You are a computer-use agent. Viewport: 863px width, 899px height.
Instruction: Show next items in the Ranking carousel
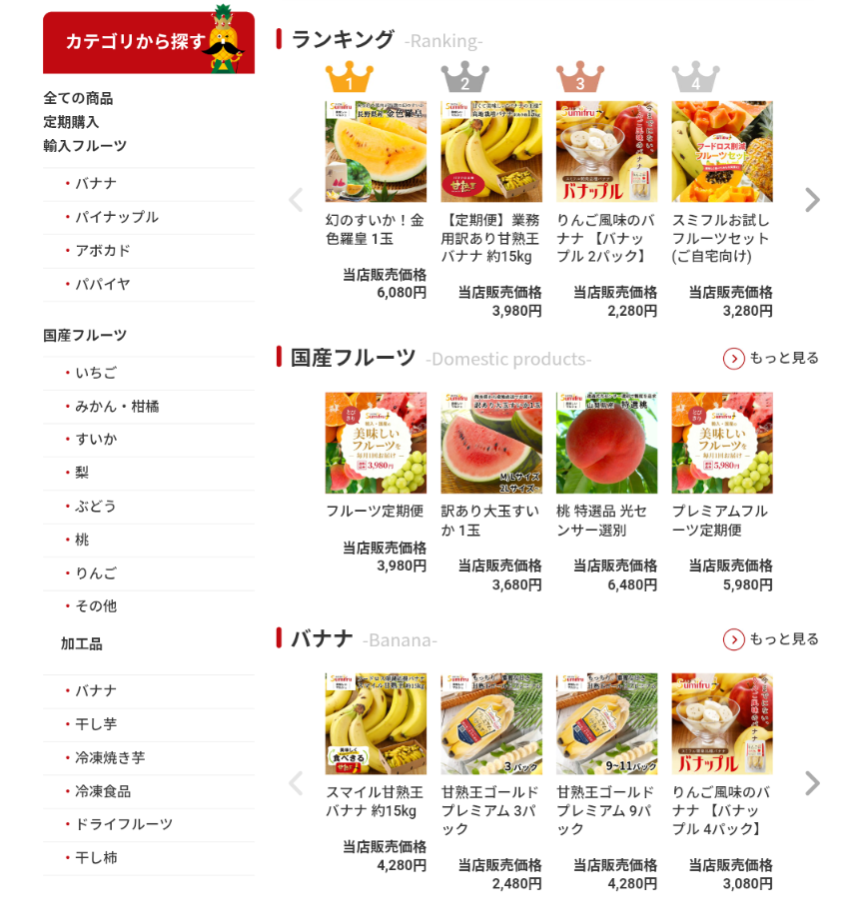click(812, 200)
